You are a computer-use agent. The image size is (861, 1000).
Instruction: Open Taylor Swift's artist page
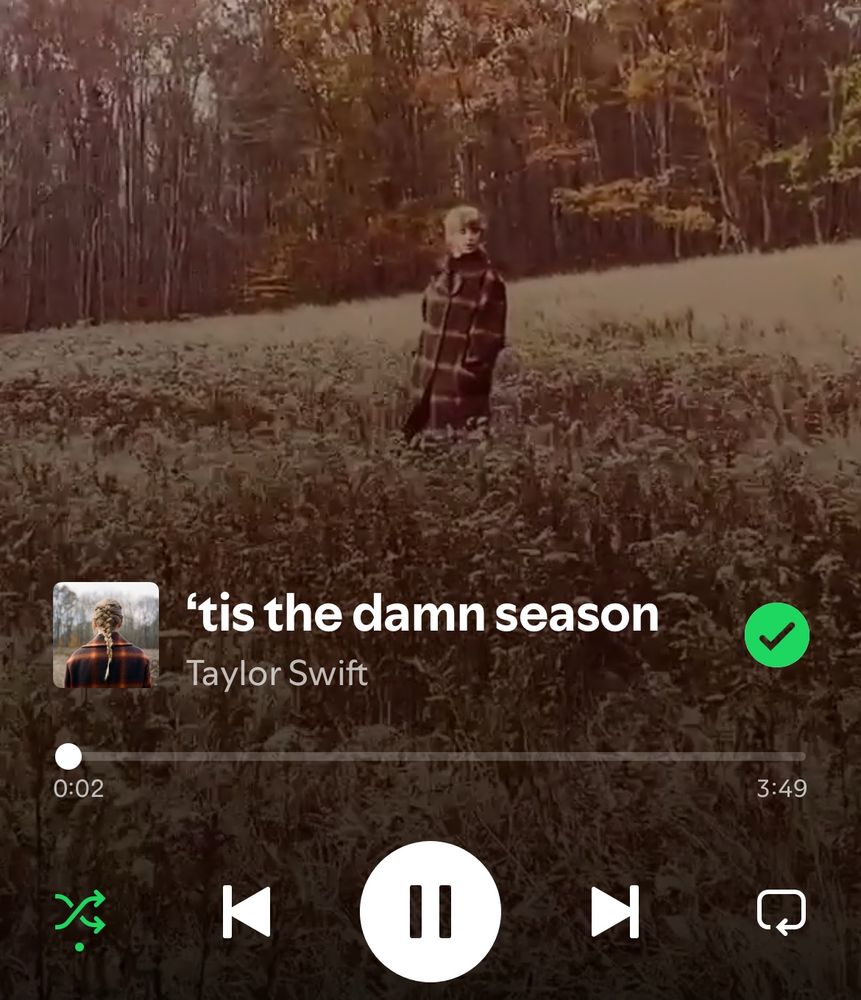click(x=277, y=674)
